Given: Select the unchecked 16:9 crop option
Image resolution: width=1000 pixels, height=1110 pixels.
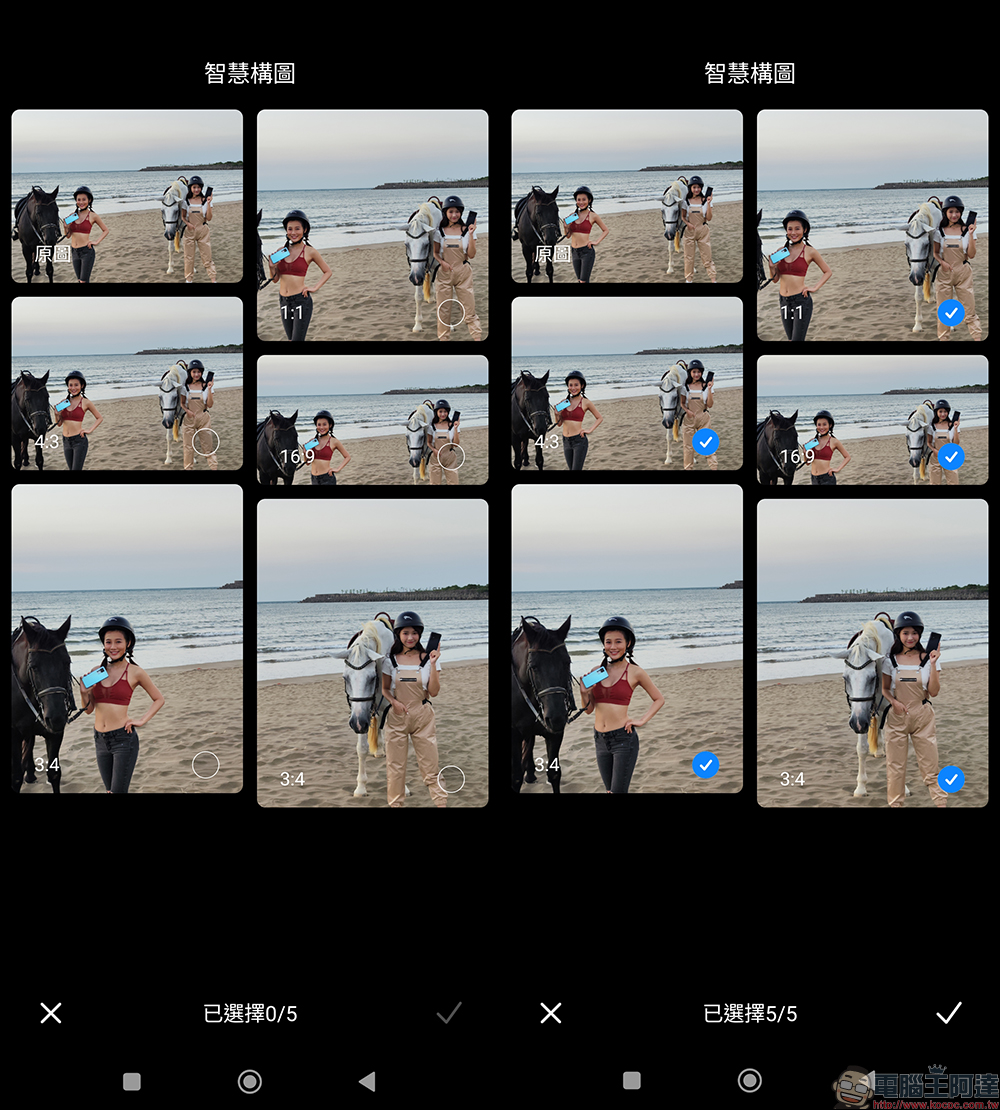Looking at the screenshot, I should 451,457.
